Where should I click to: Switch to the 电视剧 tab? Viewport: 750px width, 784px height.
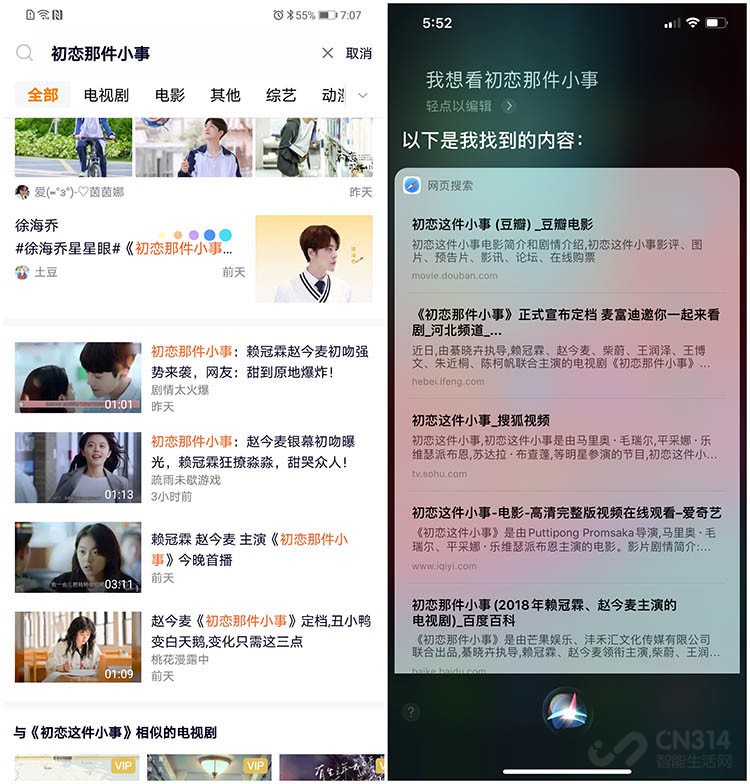[x=106, y=95]
